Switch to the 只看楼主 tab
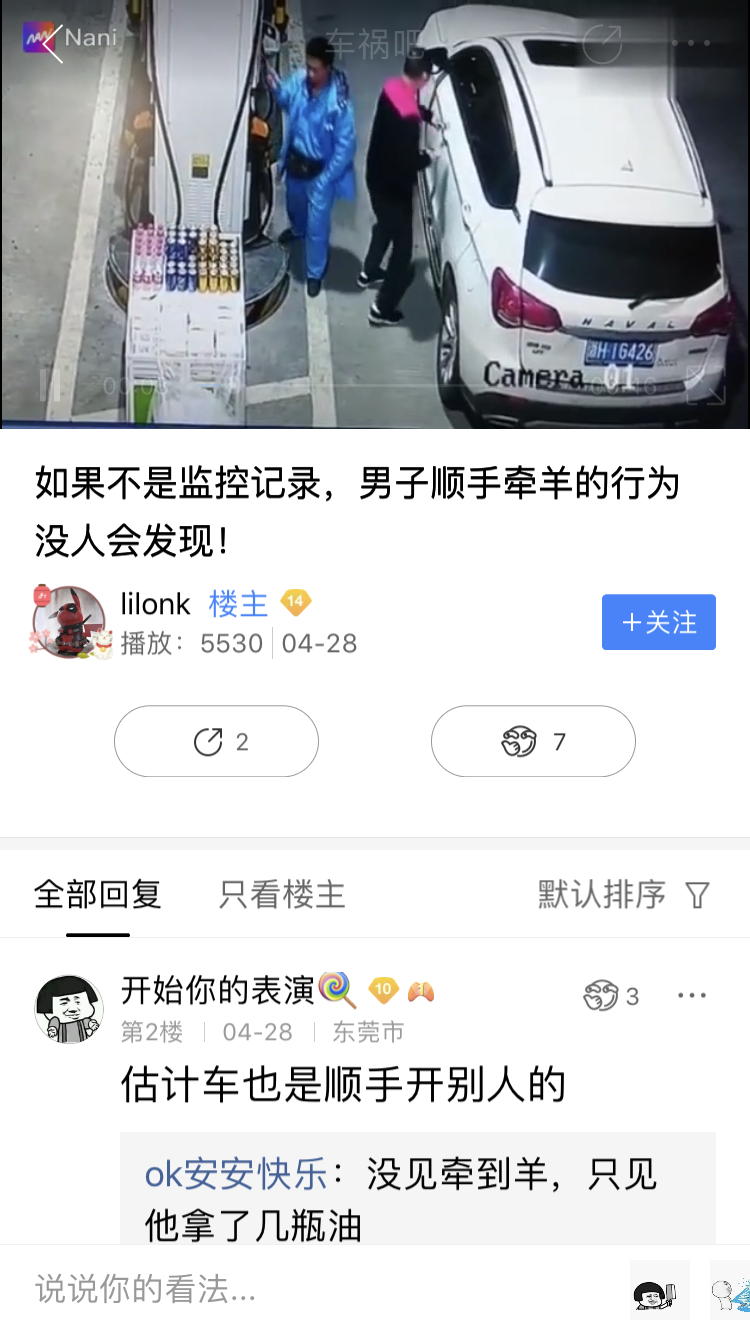 point(282,894)
